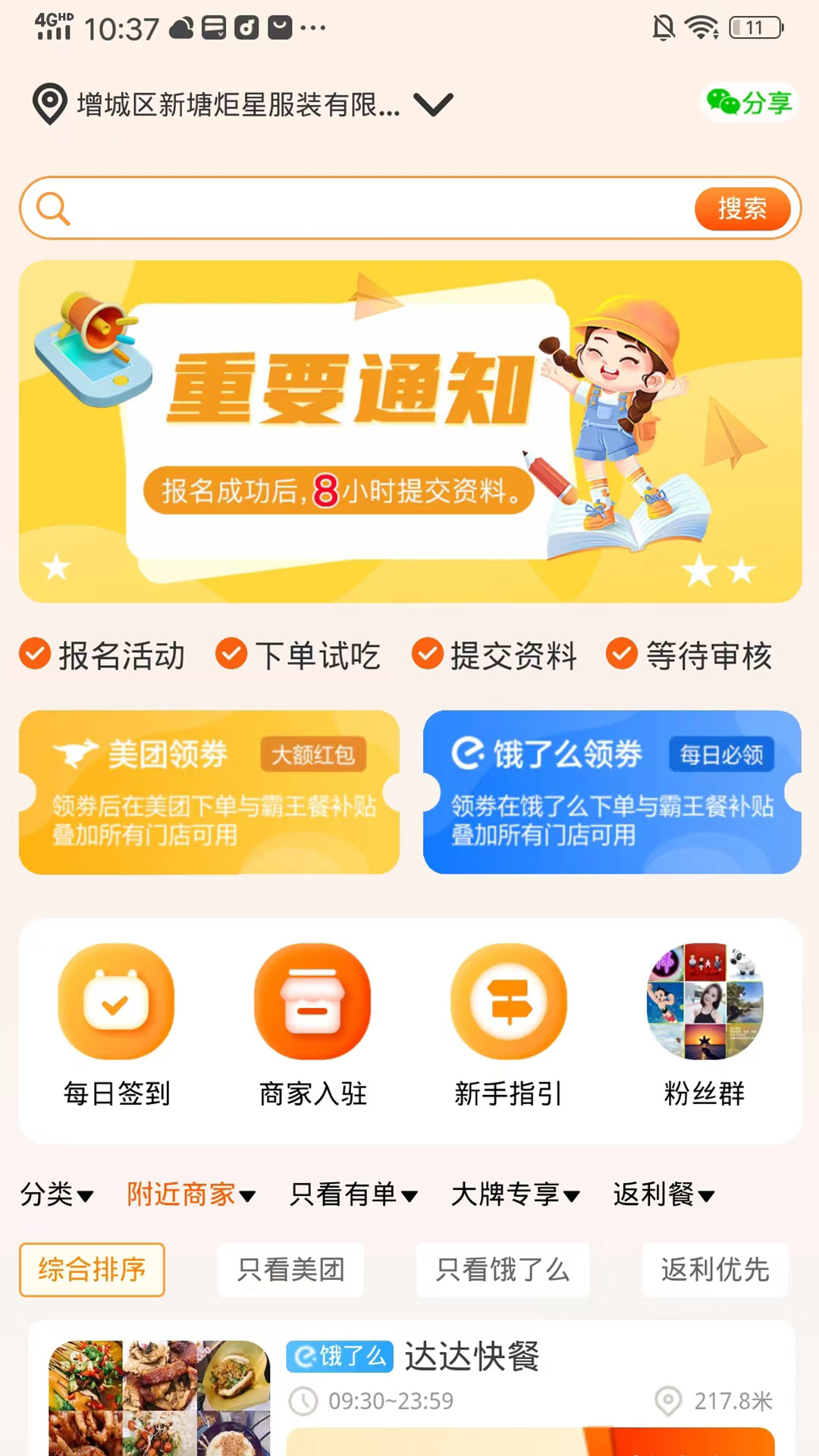
Task: Open 商家入驻 merchant sign-up
Action: (x=312, y=1024)
